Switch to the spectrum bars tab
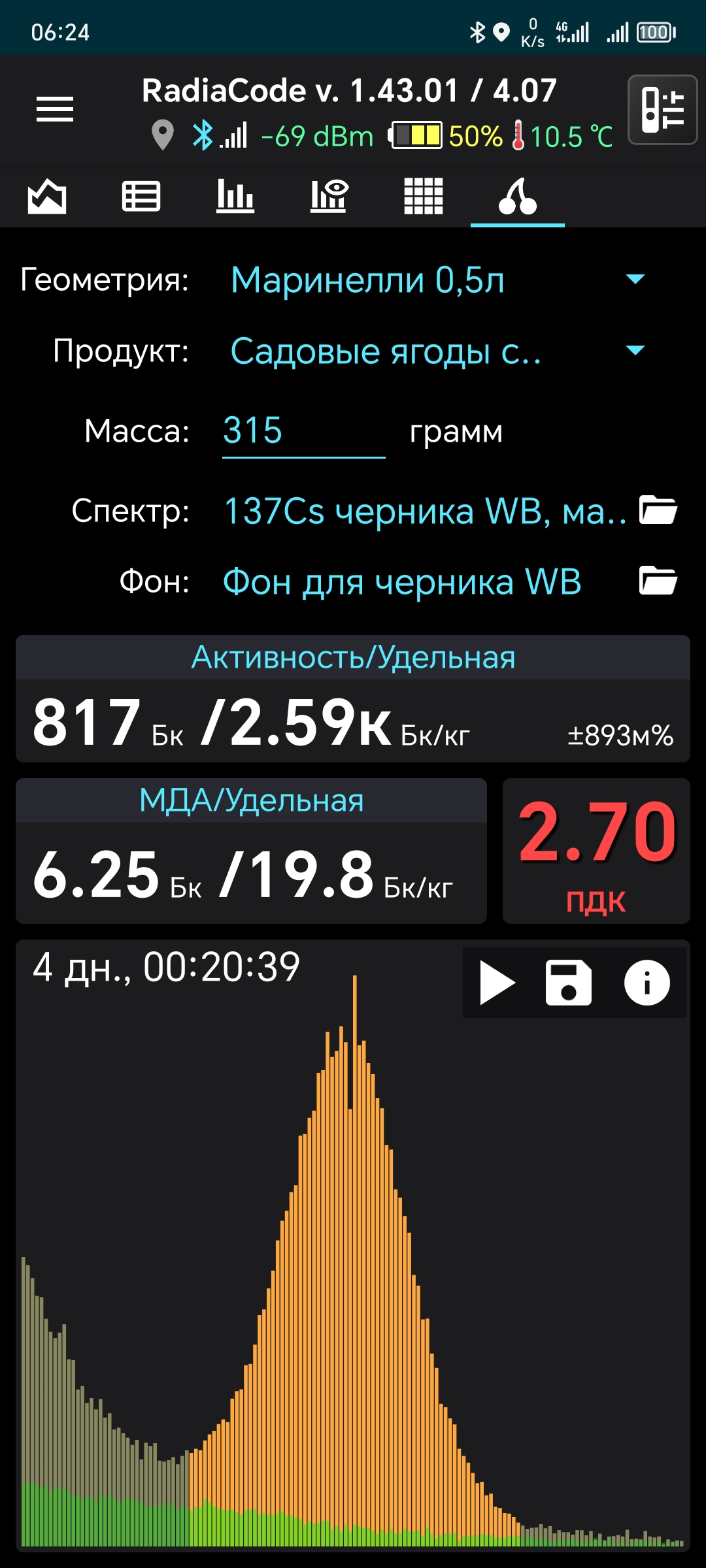 pyautogui.click(x=235, y=196)
